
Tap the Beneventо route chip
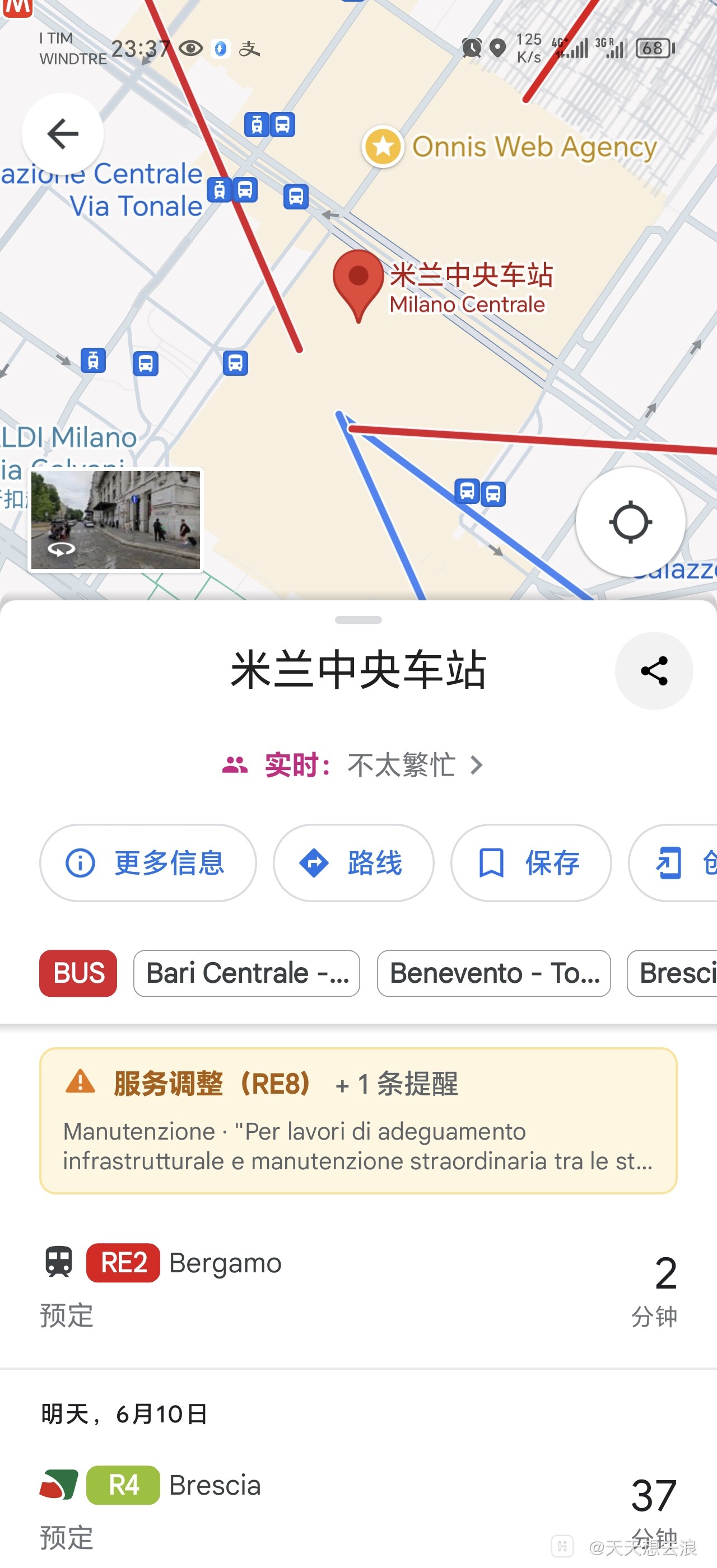tap(493, 973)
